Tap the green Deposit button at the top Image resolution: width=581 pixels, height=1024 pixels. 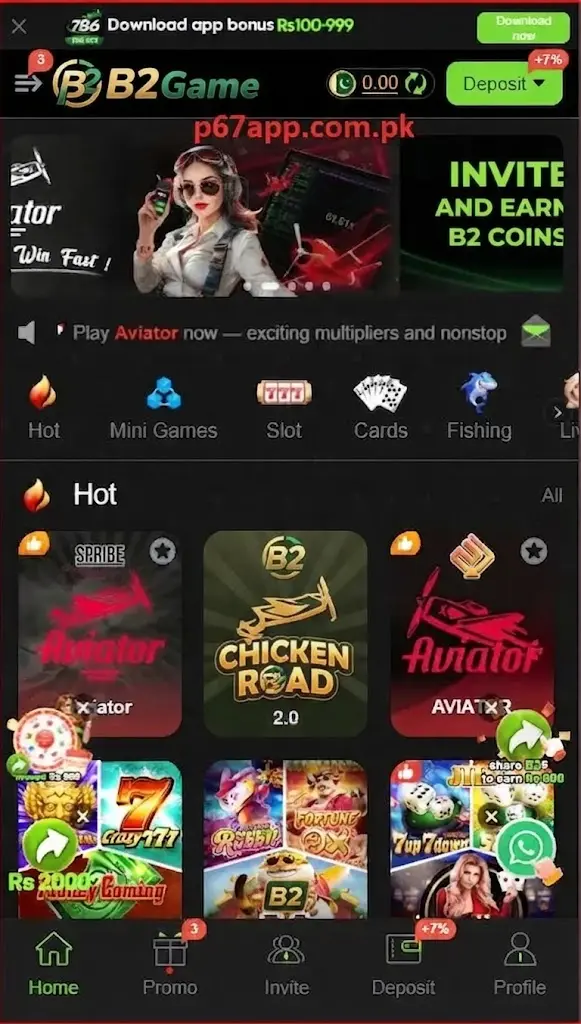(504, 84)
